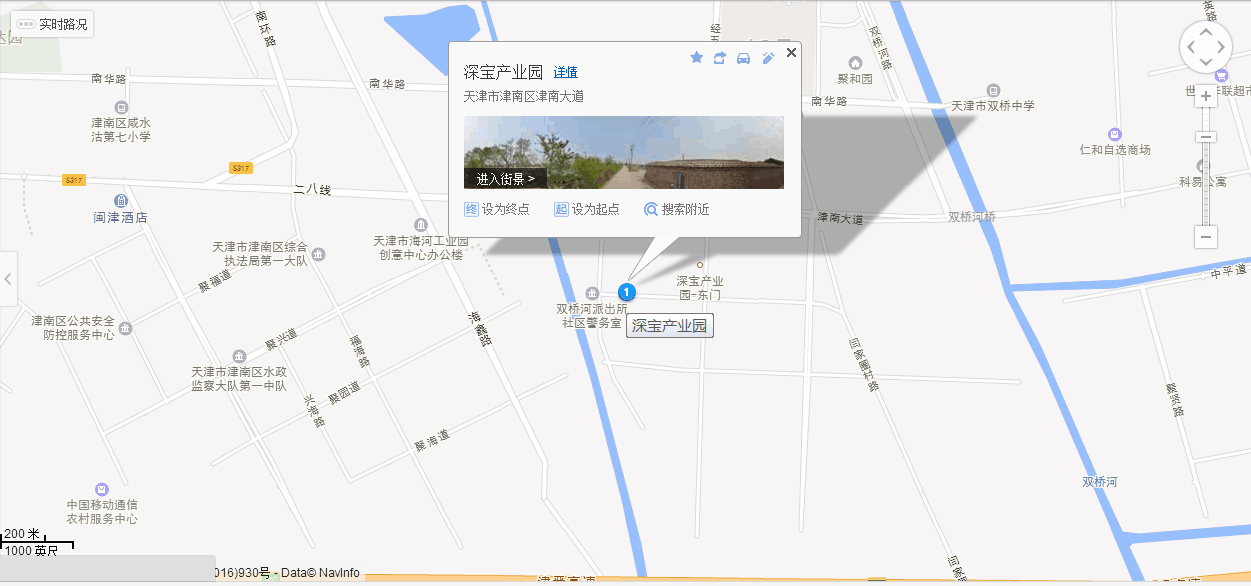
Task: Toggle 实时路况 real-time traffic
Action: click(53, 24)
